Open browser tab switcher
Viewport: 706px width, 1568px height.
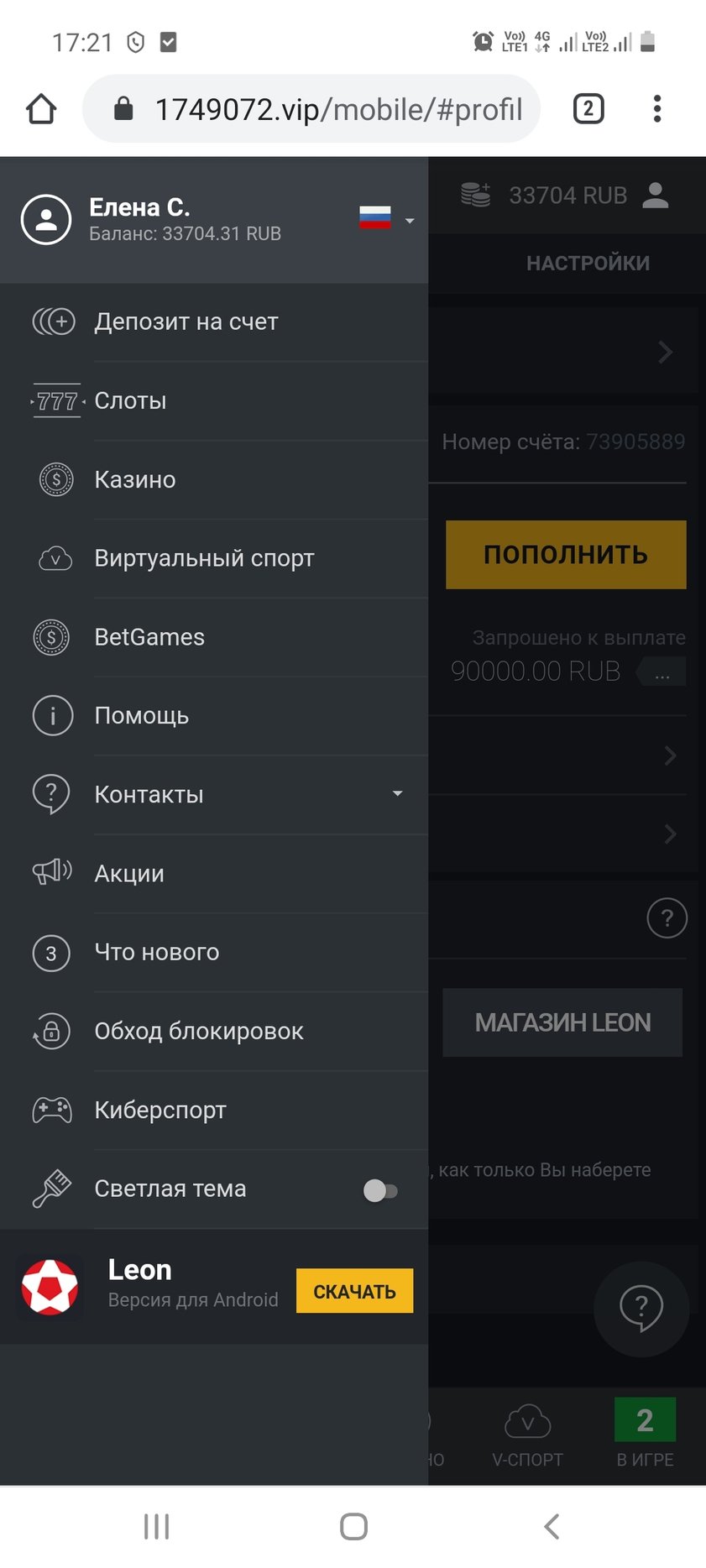(x=588, y=109)
